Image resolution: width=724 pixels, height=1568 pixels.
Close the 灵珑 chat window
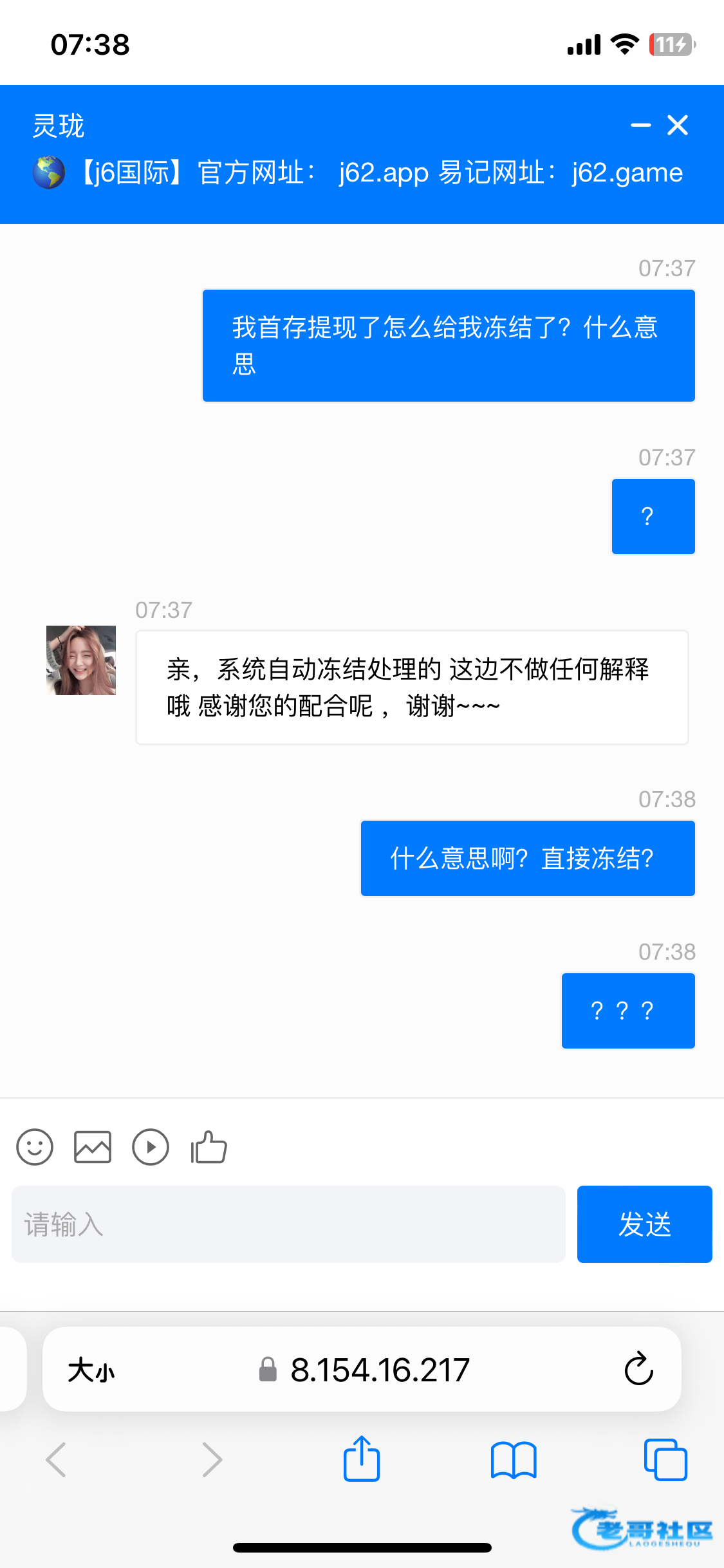click(x=678, y=126)
